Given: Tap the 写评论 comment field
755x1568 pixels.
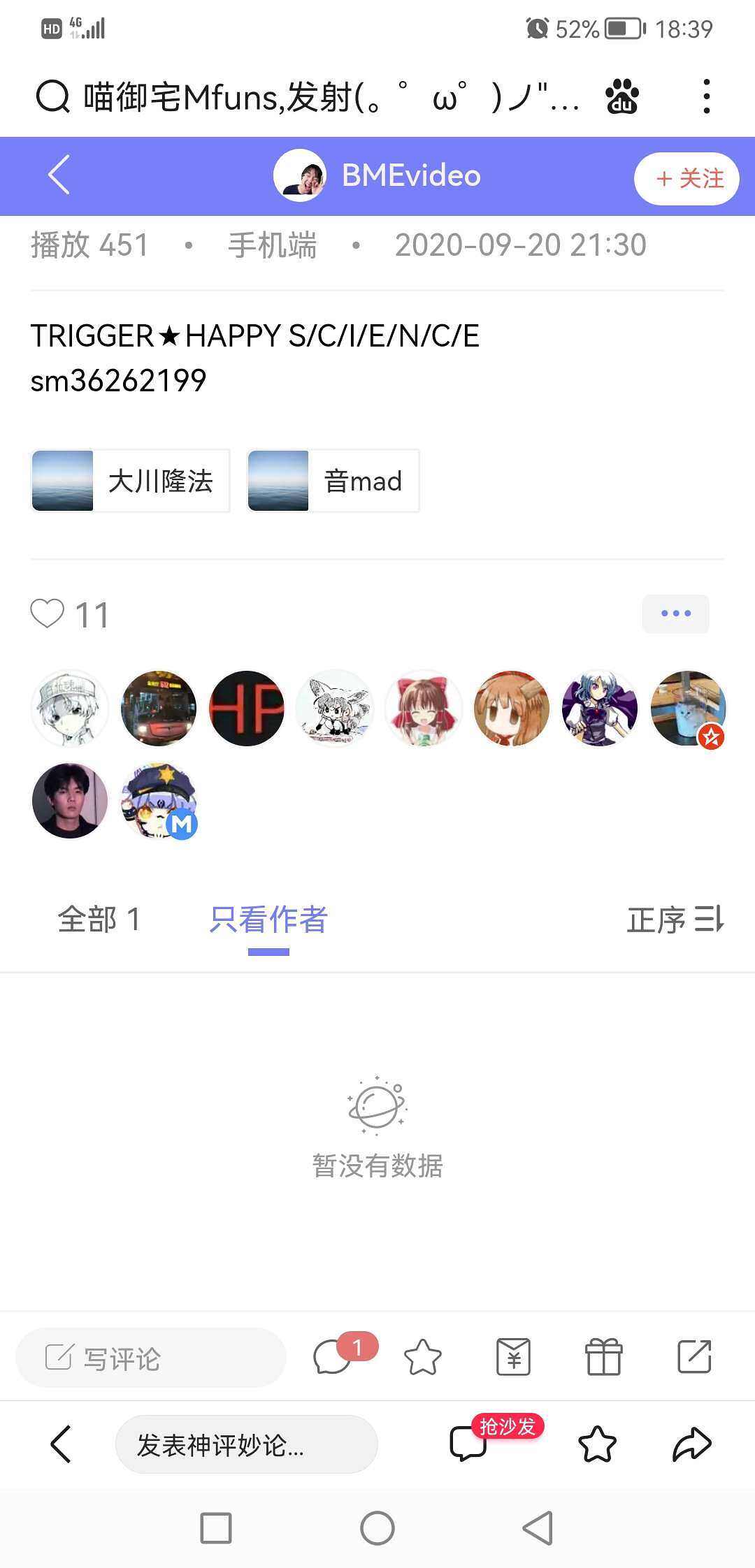Looking at the screenshot, I should (x=151, y=1358).
